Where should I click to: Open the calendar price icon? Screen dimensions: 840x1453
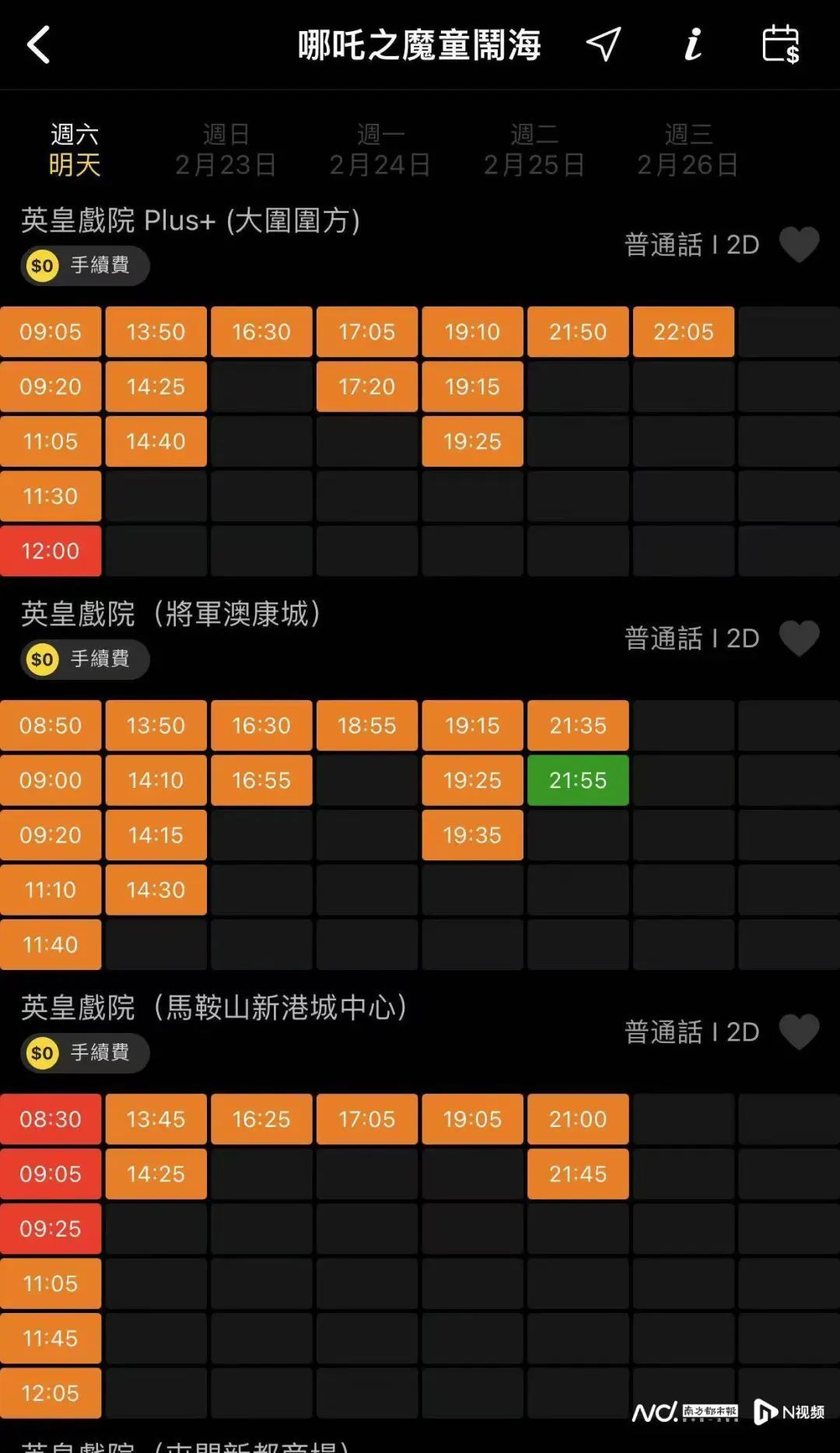click(x=780, y=44)
